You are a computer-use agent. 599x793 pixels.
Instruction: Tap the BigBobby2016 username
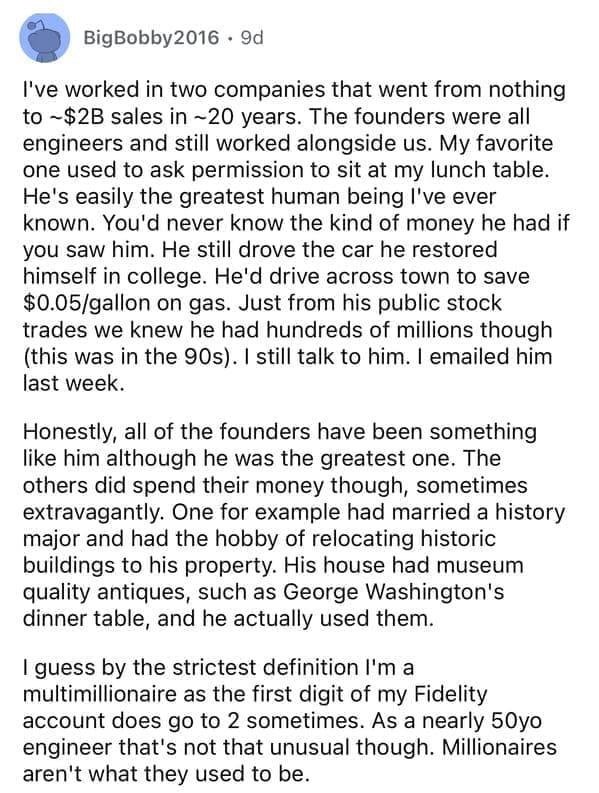click(x=151, y=38)
